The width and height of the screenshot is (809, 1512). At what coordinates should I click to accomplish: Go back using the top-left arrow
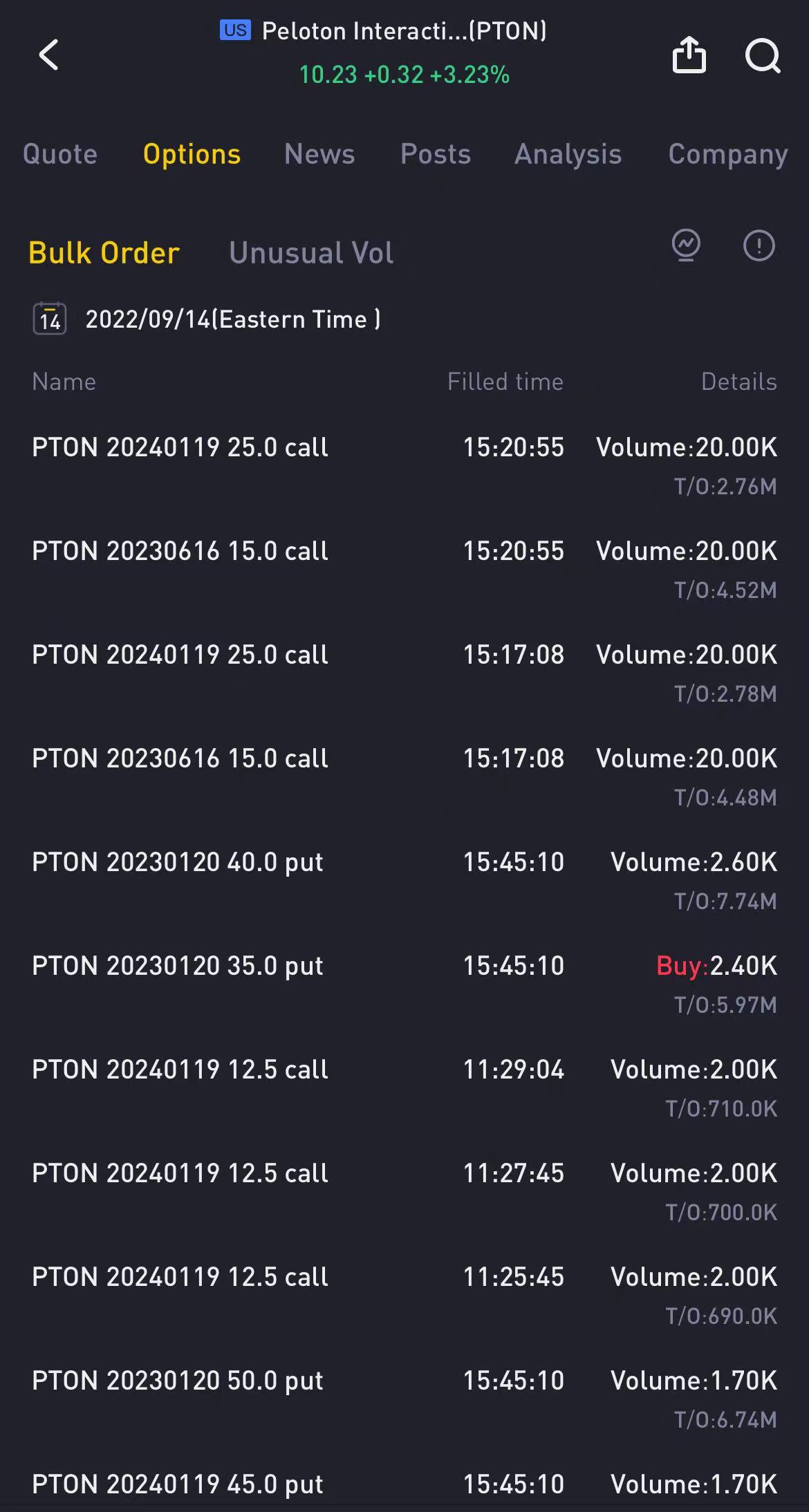(48, 55)
